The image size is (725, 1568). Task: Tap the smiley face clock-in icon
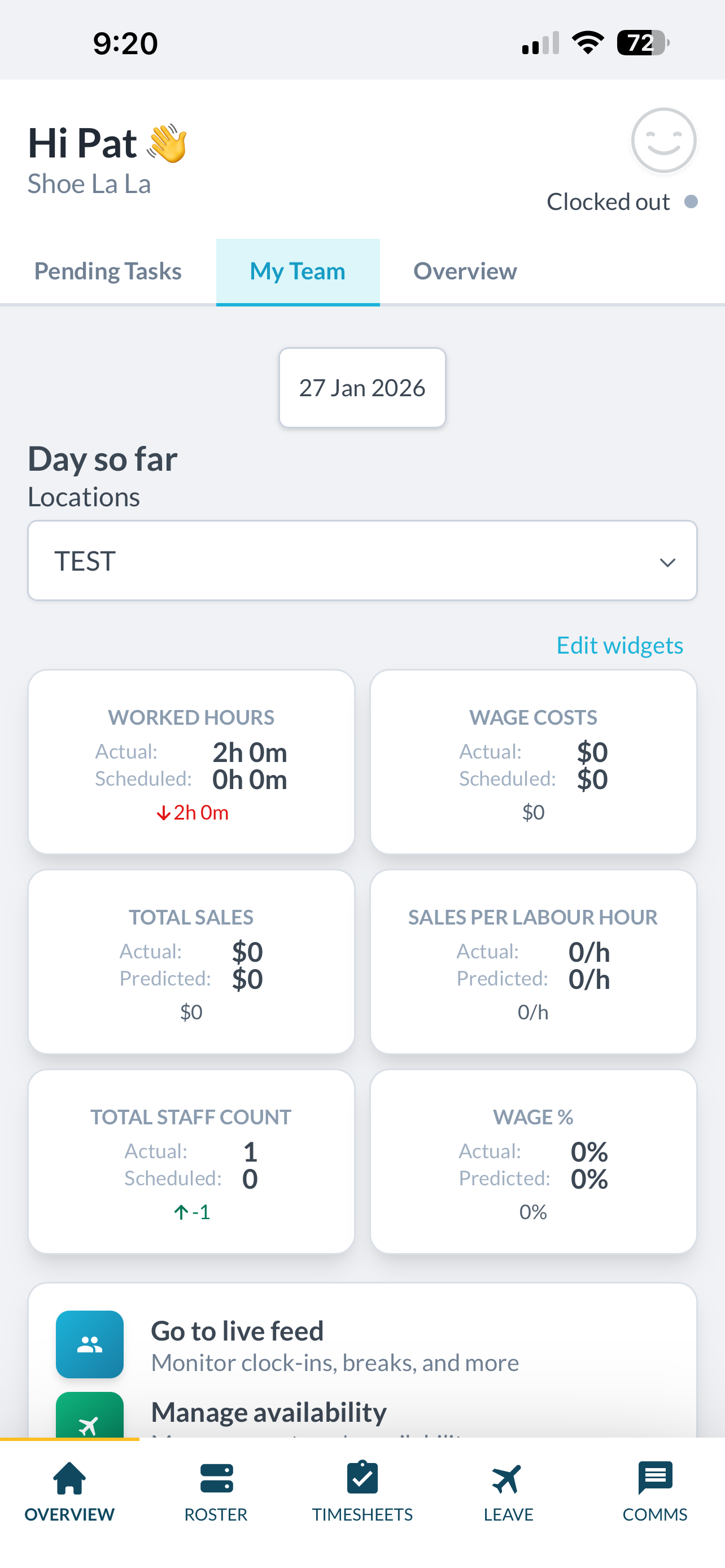click(663, 141)
